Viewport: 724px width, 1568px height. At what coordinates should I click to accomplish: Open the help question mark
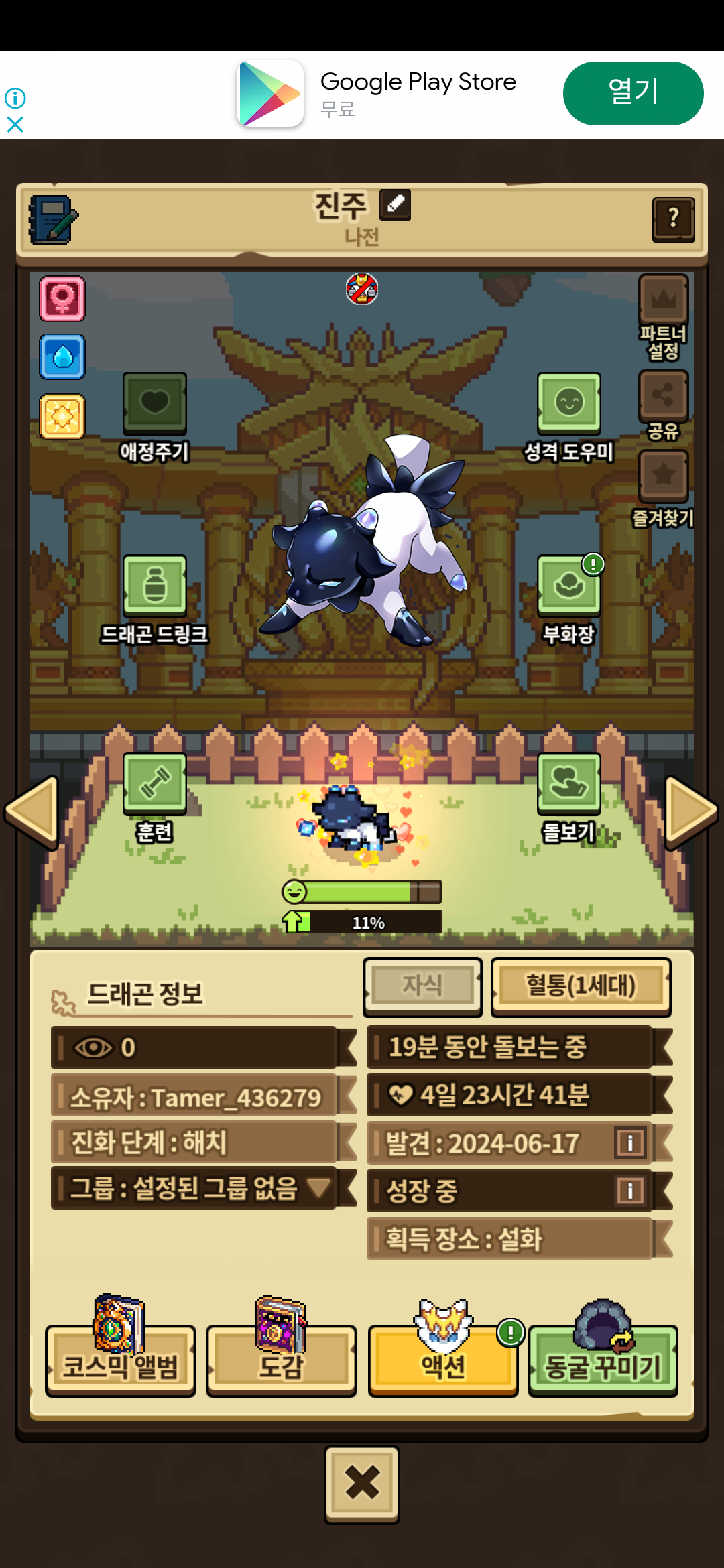673,219
